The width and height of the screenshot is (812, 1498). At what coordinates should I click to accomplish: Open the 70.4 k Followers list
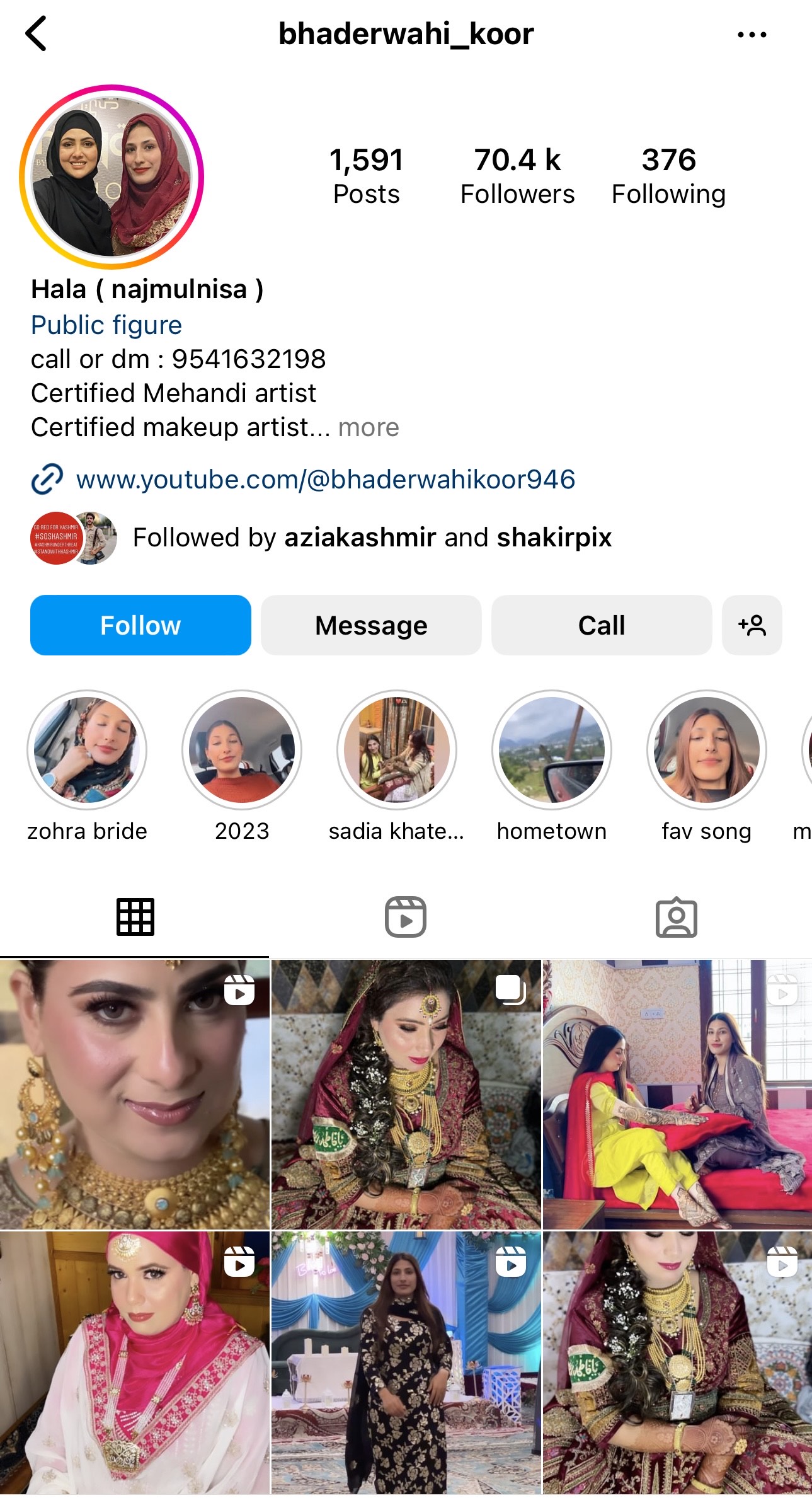517,176
